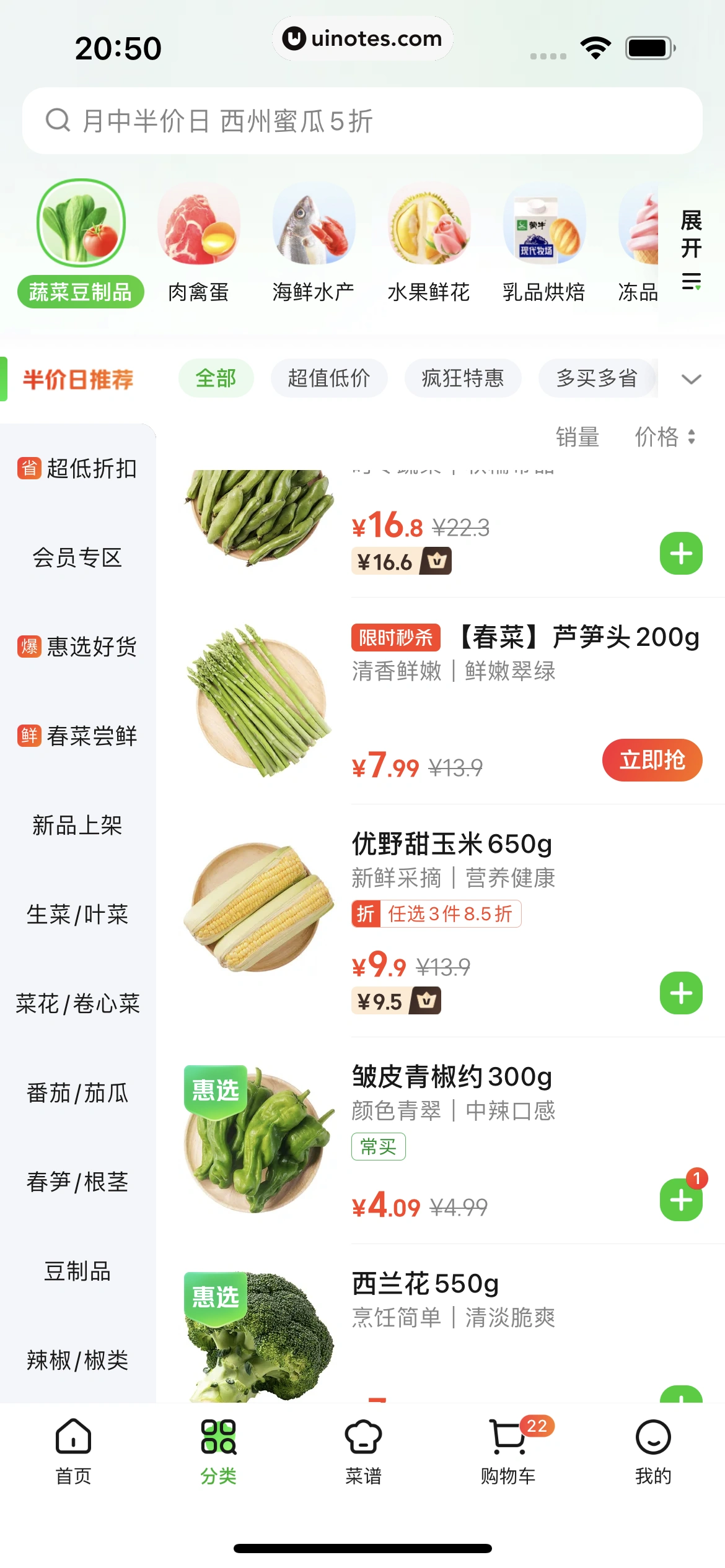725x1568 pixels.
Task: Tap the search box at top
Action: [362, 121]
